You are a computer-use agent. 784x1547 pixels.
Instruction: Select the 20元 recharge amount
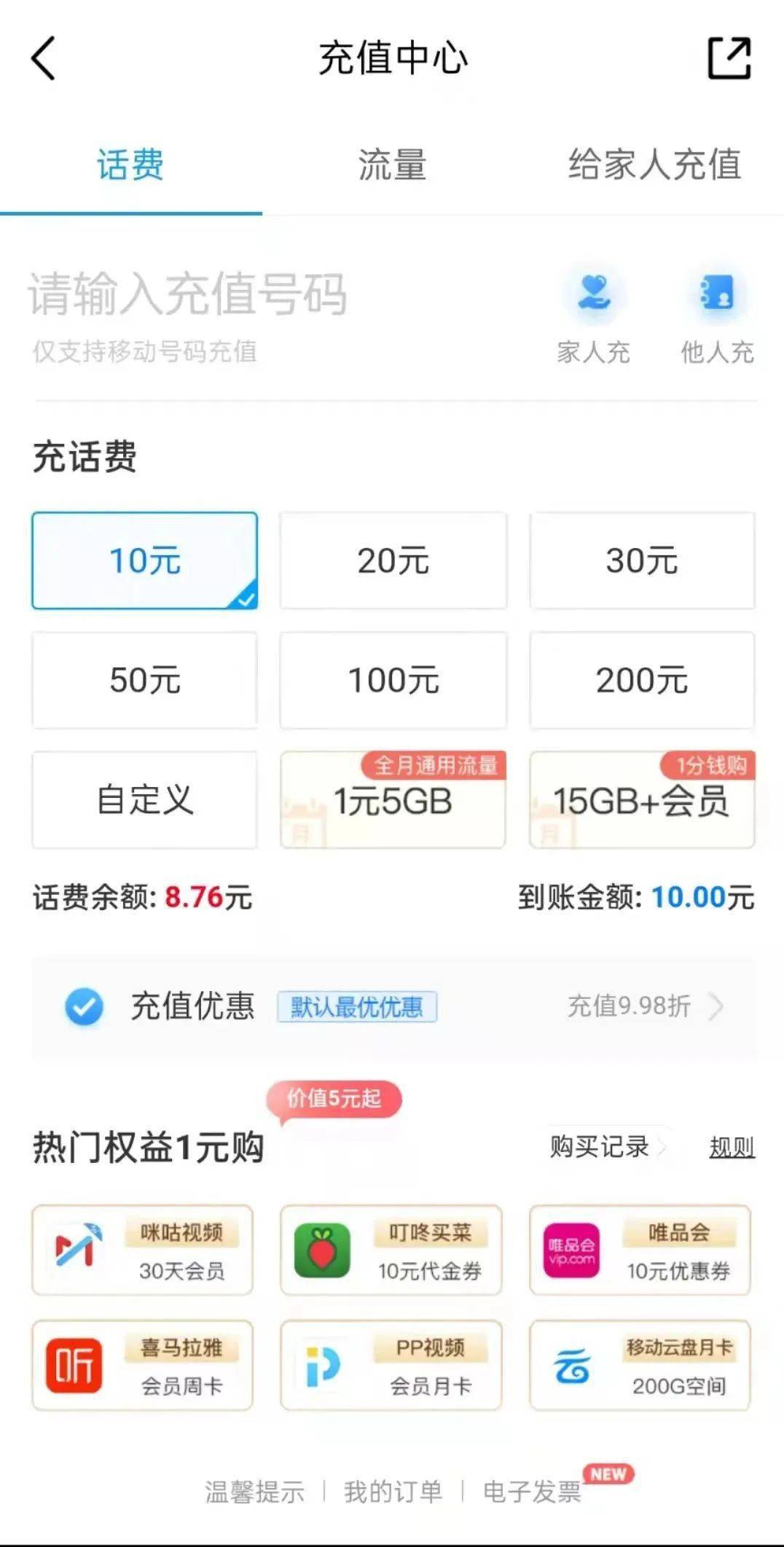coord(393,560)
